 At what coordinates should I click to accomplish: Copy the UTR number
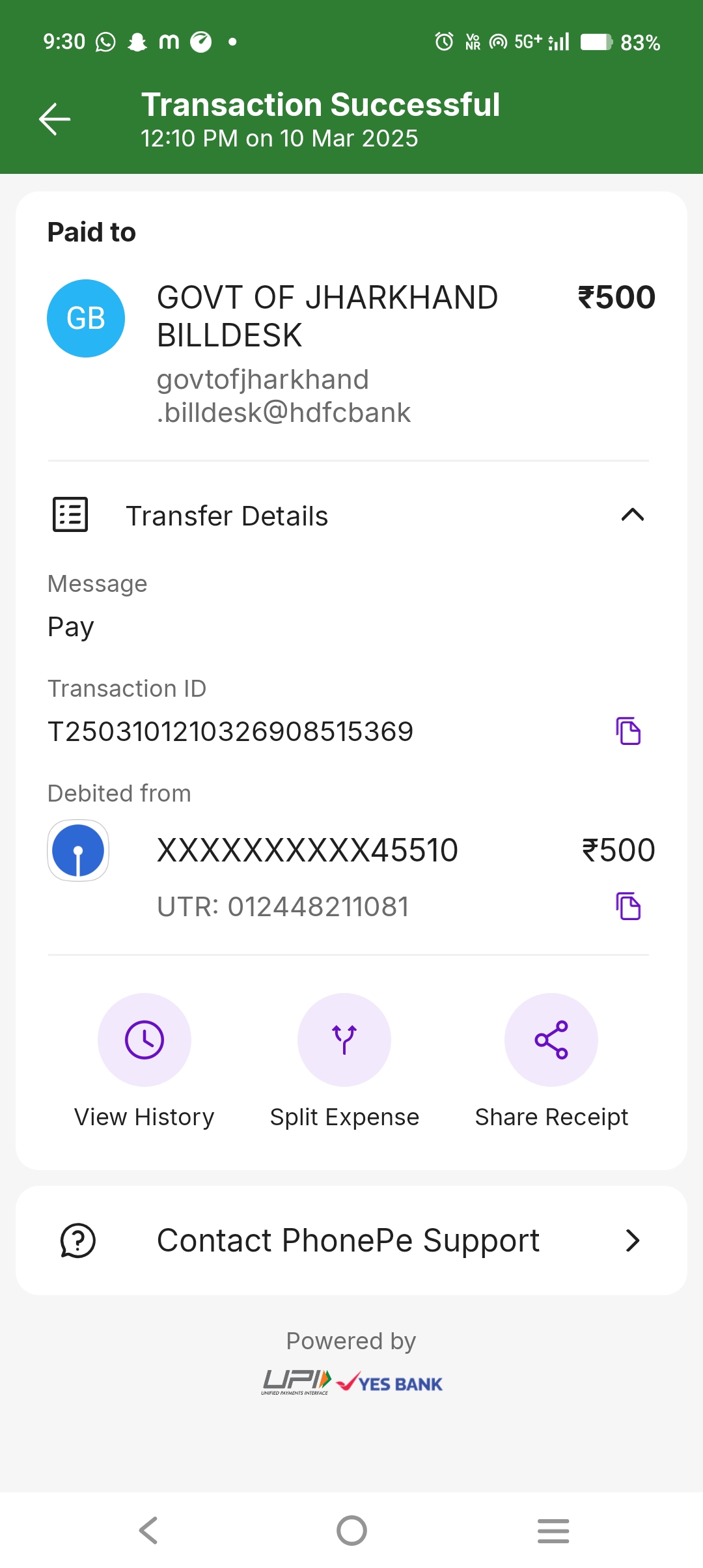coord(628,906)
